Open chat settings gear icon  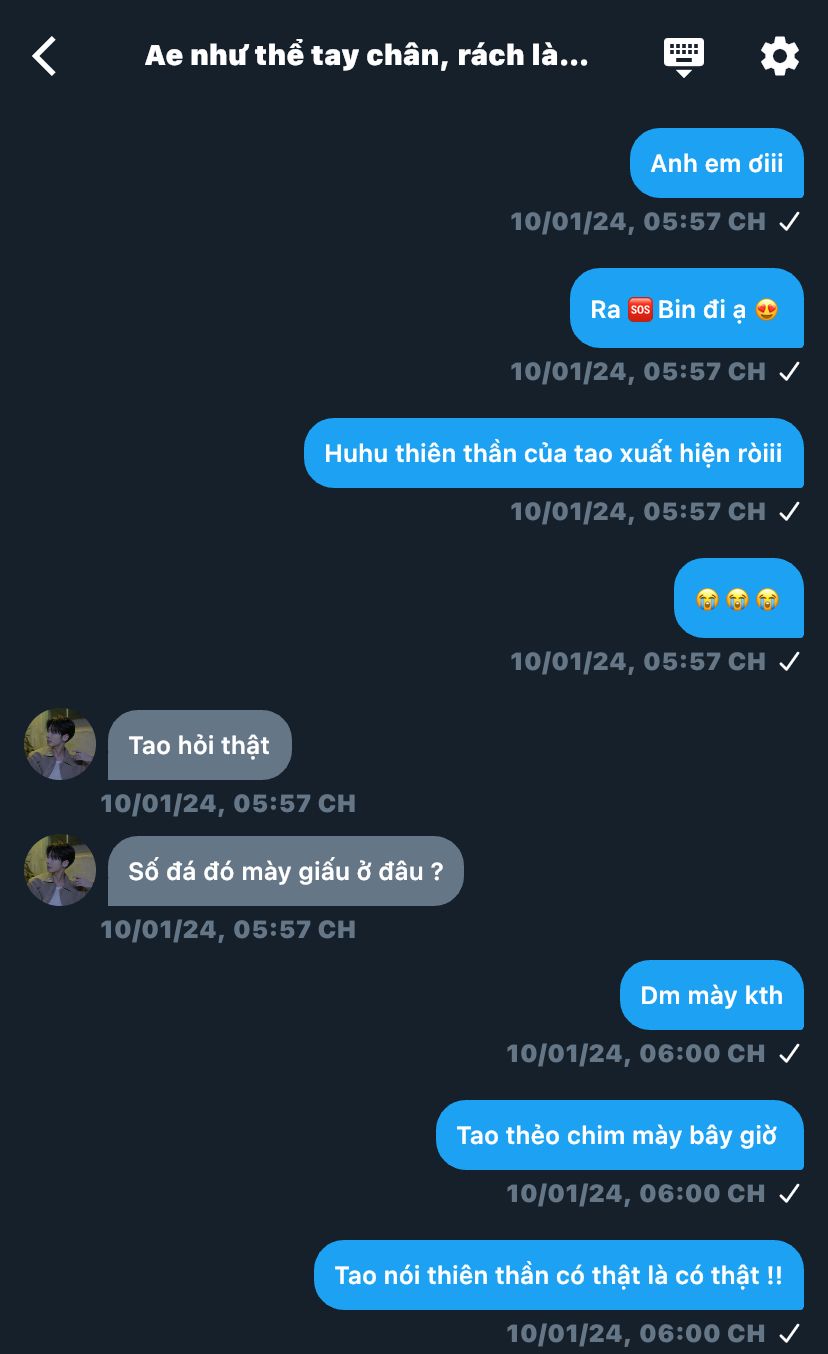[x=780, y=56]
